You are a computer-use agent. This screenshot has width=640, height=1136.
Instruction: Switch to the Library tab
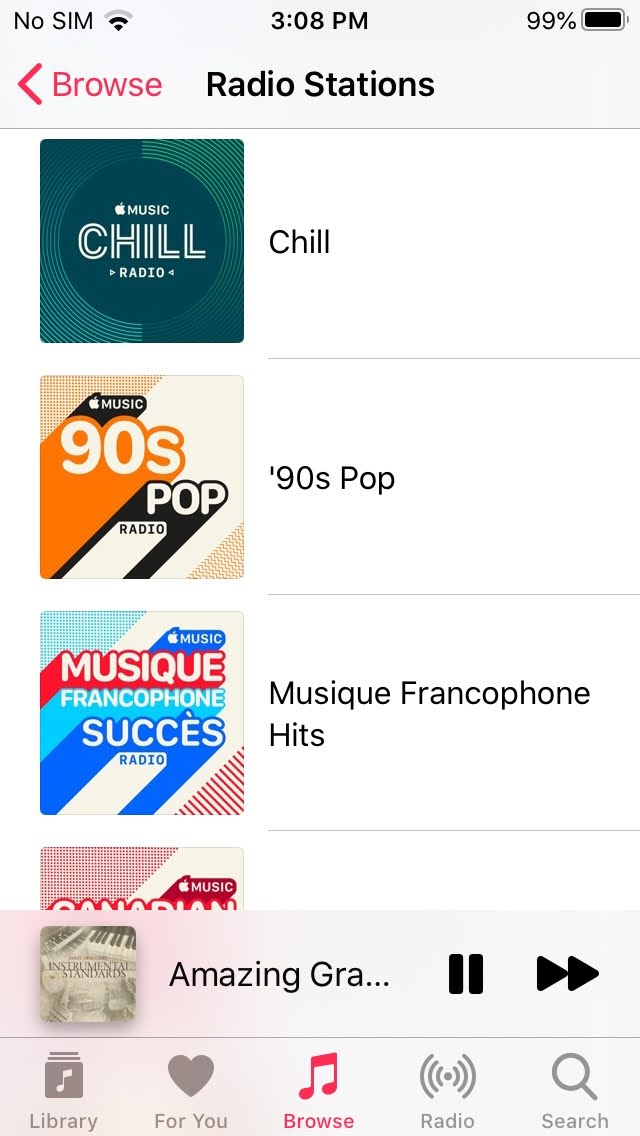tap(63, 1091)
